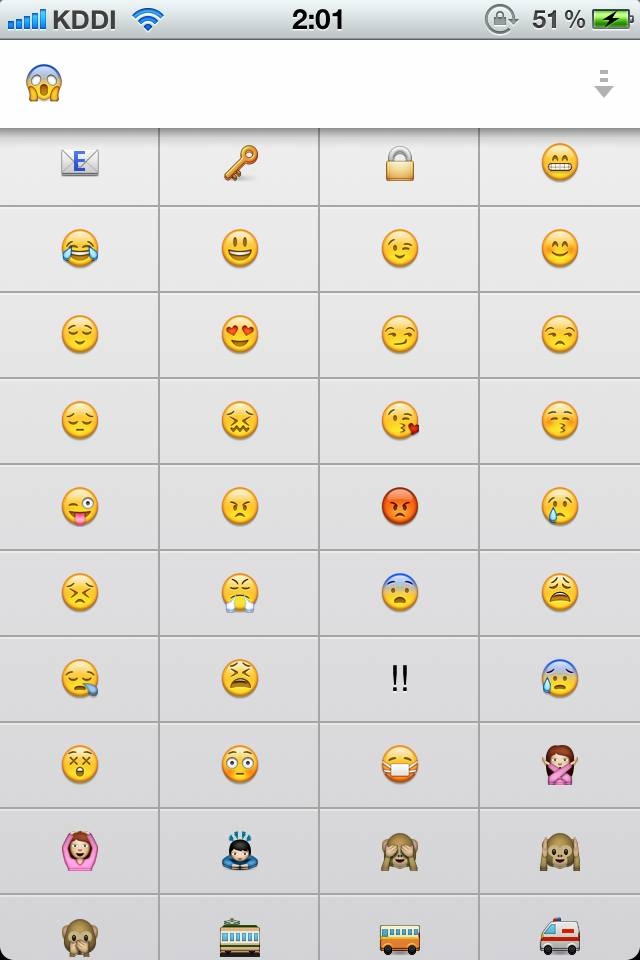
Task: Choose the tears of joy emoji
Action: pyautogui.click(x=80, y=248)
